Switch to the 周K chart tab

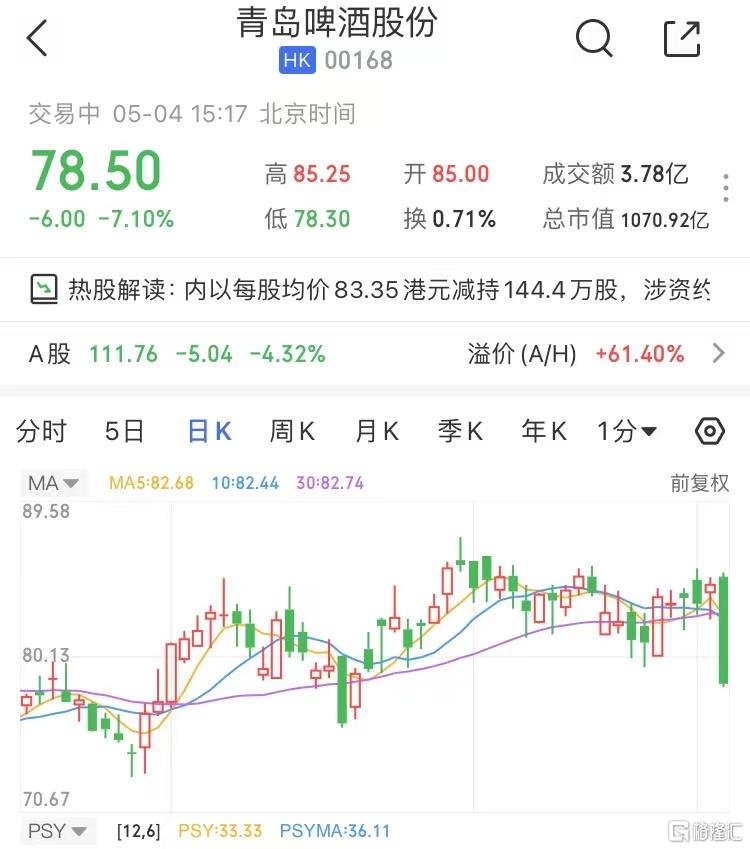[292, 431]
